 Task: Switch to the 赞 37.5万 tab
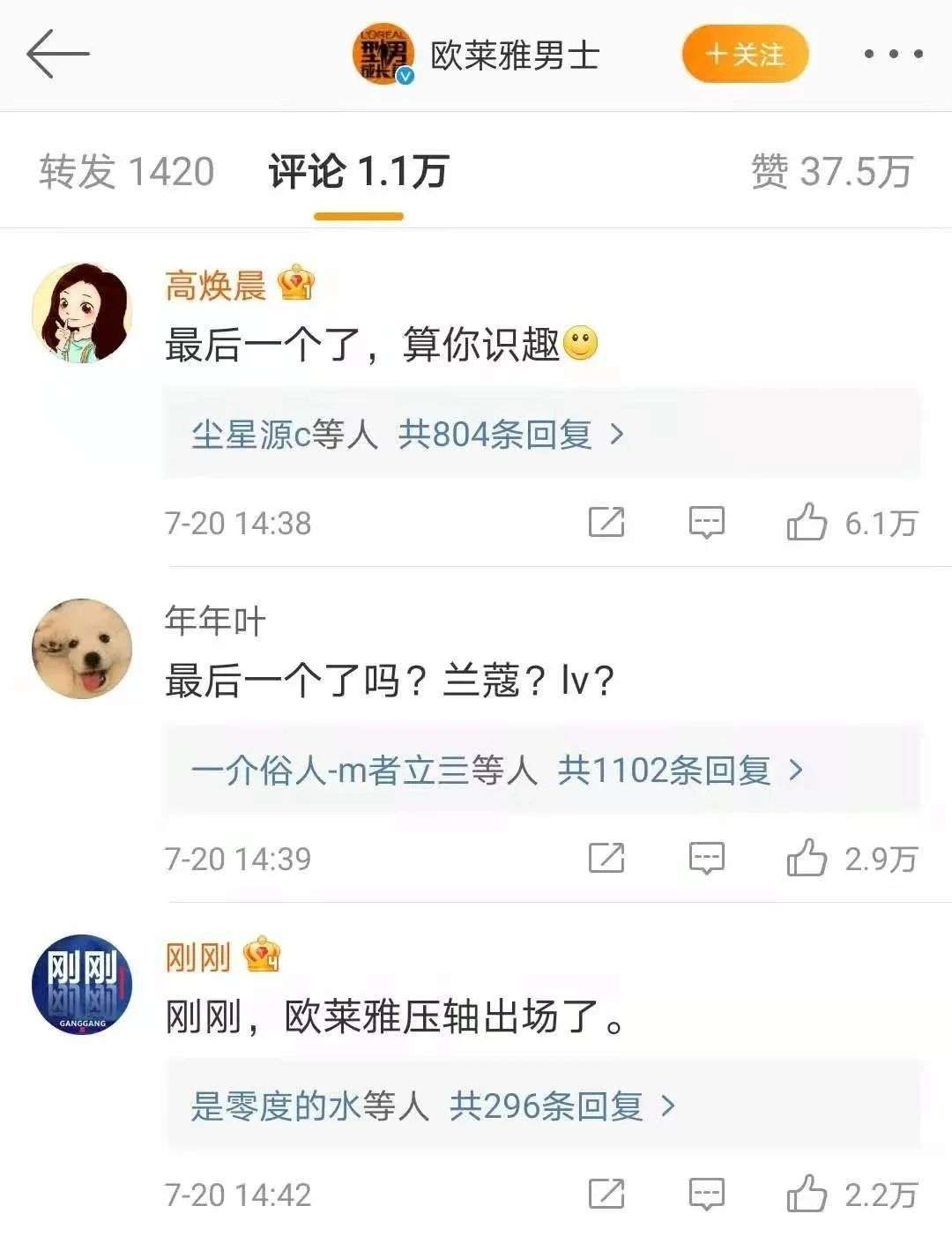click(x=830, y=171)
